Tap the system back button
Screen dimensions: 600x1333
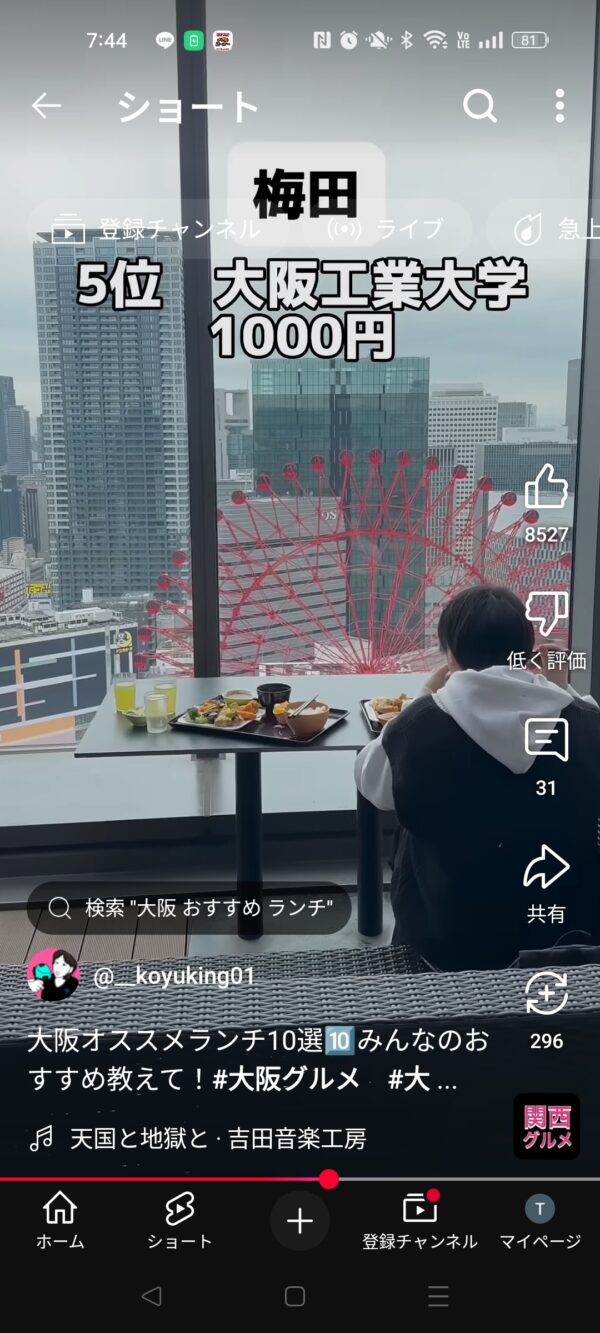pos(151,1297)
